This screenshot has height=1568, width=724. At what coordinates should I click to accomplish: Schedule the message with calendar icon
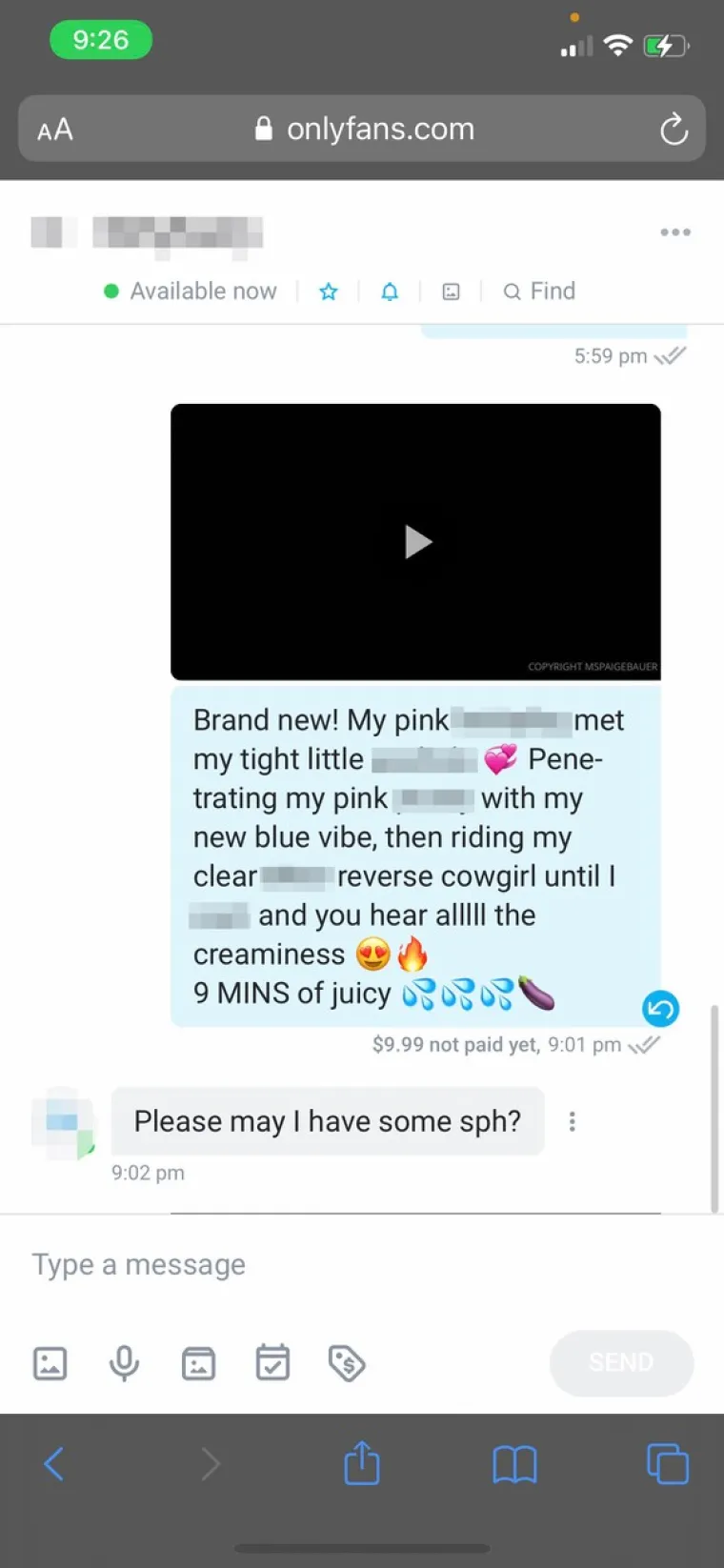click(272, 1363)
